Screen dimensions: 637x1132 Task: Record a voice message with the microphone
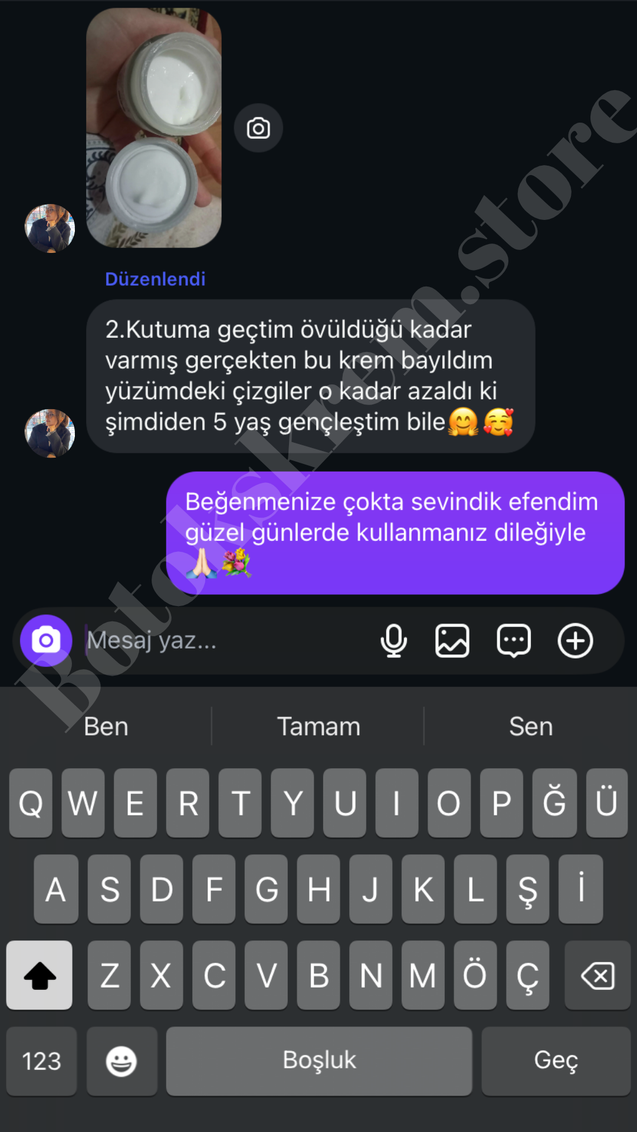tap(394, 640)
